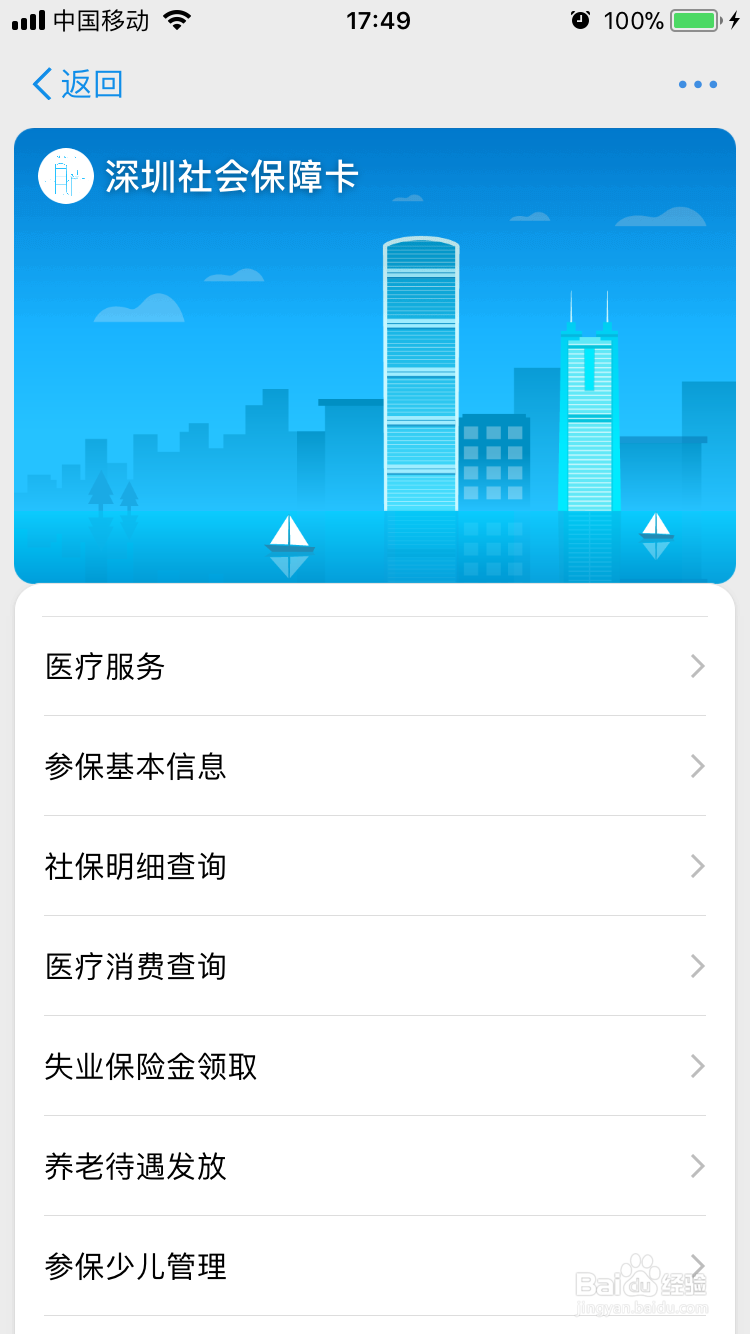This screenshot has width=750, height=1334.
Task: Open 参保基本信息 details
Action: coord(375,766)
